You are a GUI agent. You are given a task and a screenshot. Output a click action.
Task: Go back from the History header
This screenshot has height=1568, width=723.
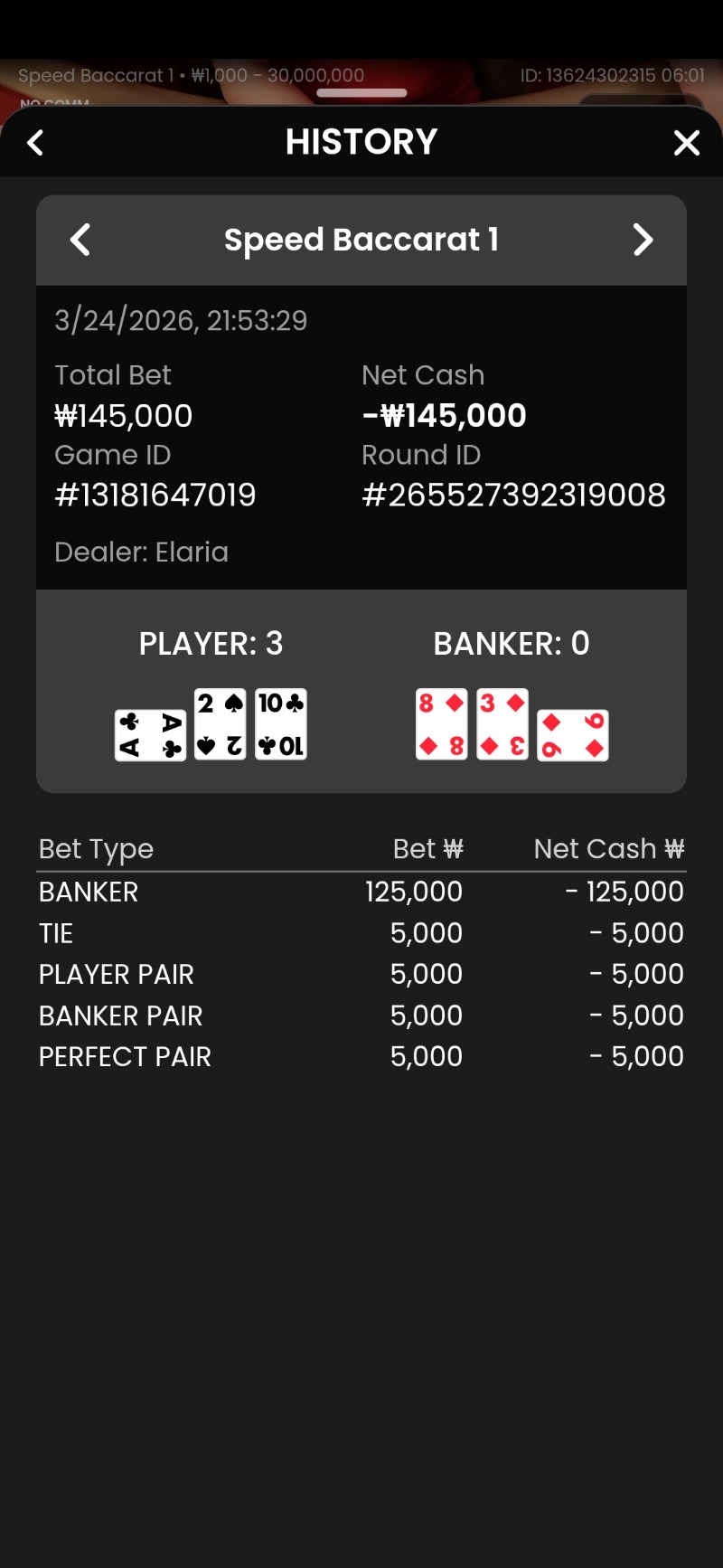(35, 143)
